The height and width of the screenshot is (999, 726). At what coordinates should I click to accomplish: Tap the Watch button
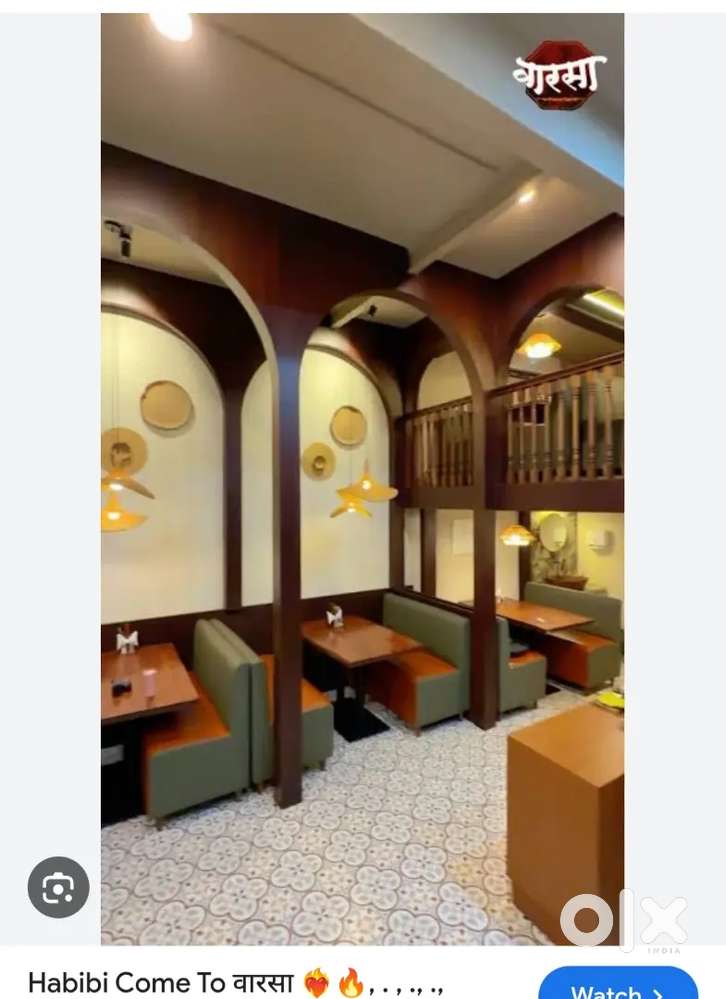617,984
